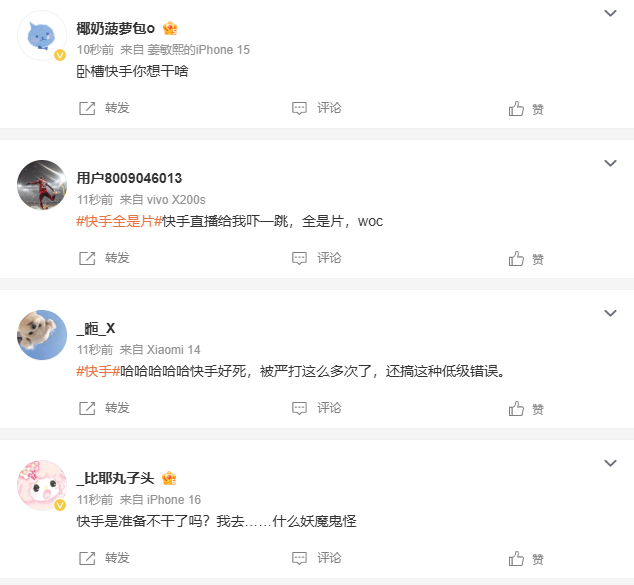
Task: Open the #快手# hashtag in _鮔_X's post
Action: pyautogui.click(x=98, y=372)
